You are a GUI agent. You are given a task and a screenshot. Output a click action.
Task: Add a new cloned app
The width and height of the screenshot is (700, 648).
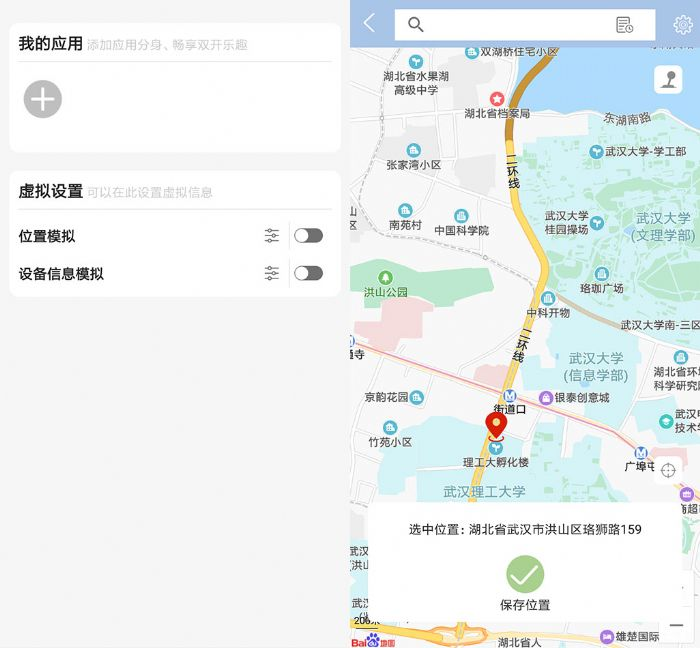[x=43, y=99]
